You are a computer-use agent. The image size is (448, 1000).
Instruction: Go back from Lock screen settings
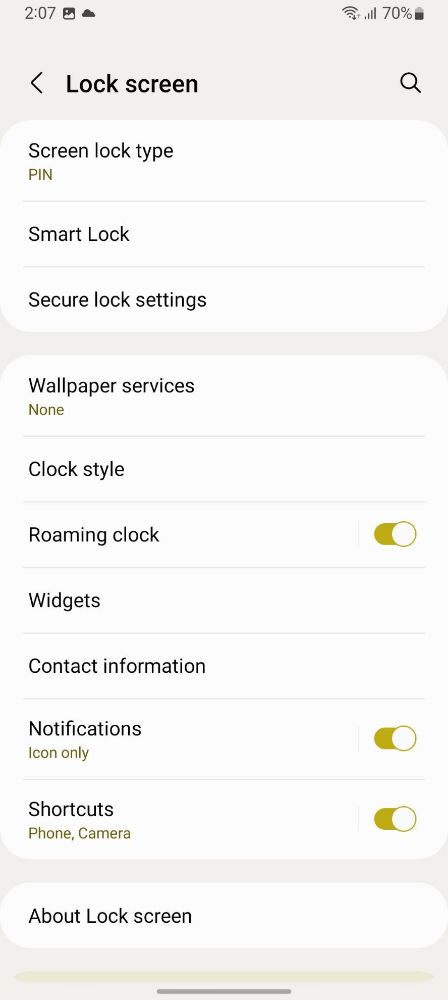(x=37, y=84)
